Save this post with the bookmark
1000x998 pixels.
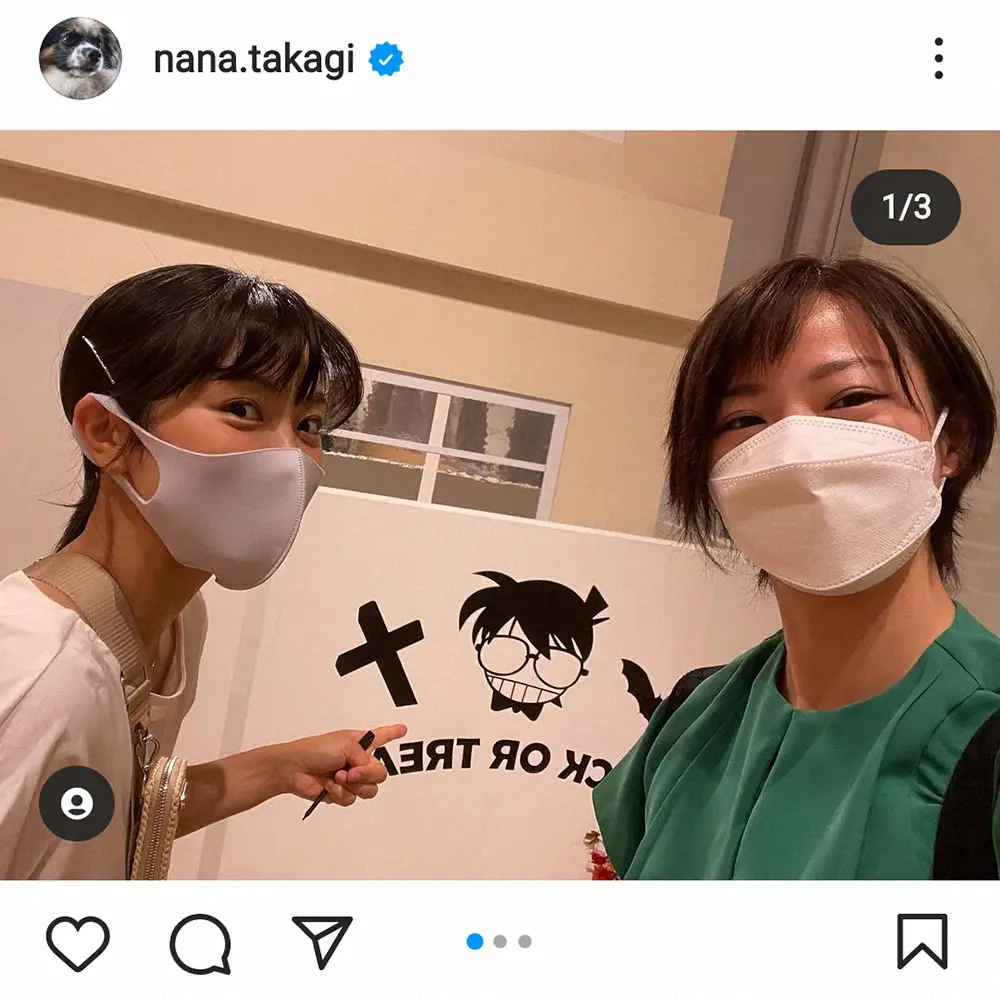[921, 942]
